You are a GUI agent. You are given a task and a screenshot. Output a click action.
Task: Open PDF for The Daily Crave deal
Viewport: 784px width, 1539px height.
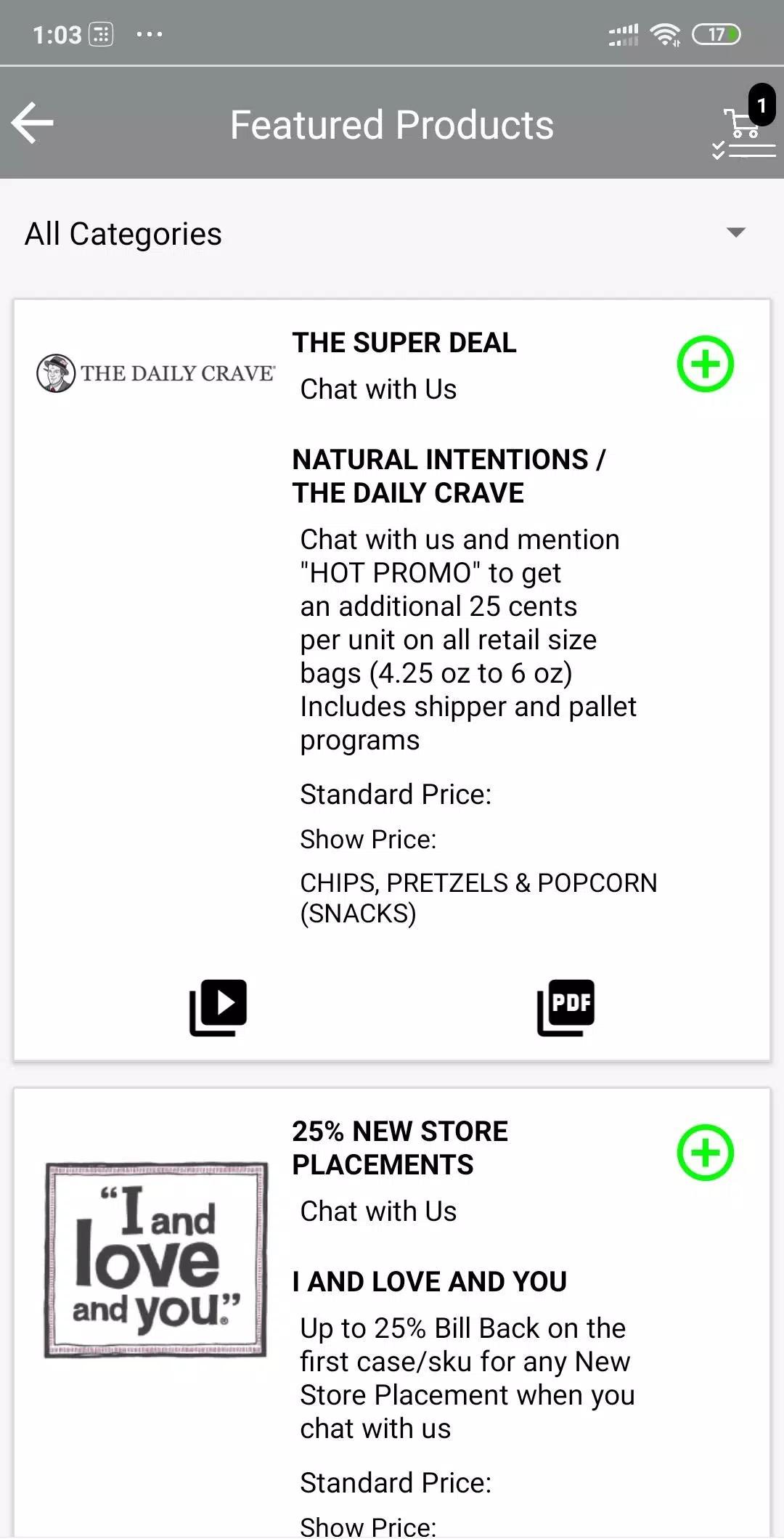566,1007
